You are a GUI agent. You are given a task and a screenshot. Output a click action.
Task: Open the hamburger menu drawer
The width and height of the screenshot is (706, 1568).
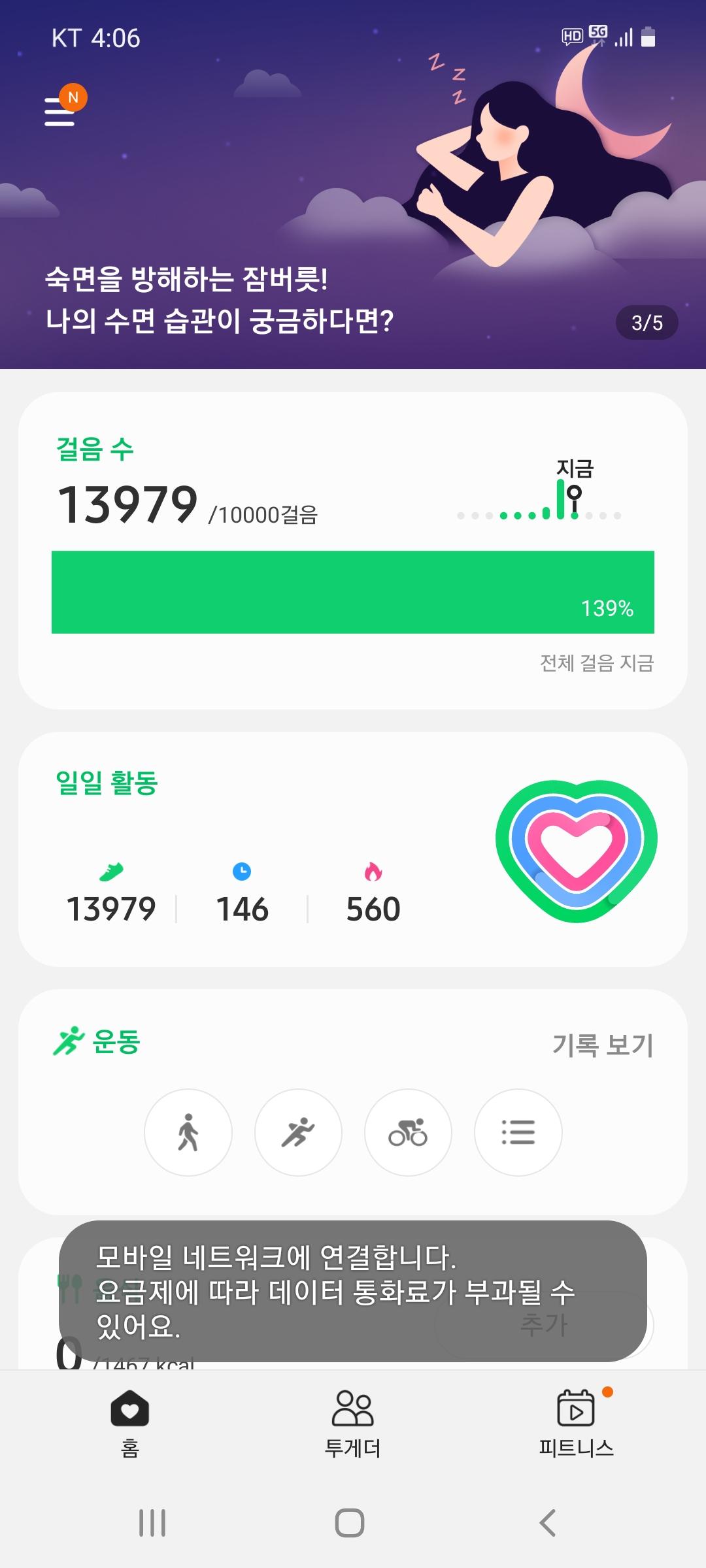(59, 112)
